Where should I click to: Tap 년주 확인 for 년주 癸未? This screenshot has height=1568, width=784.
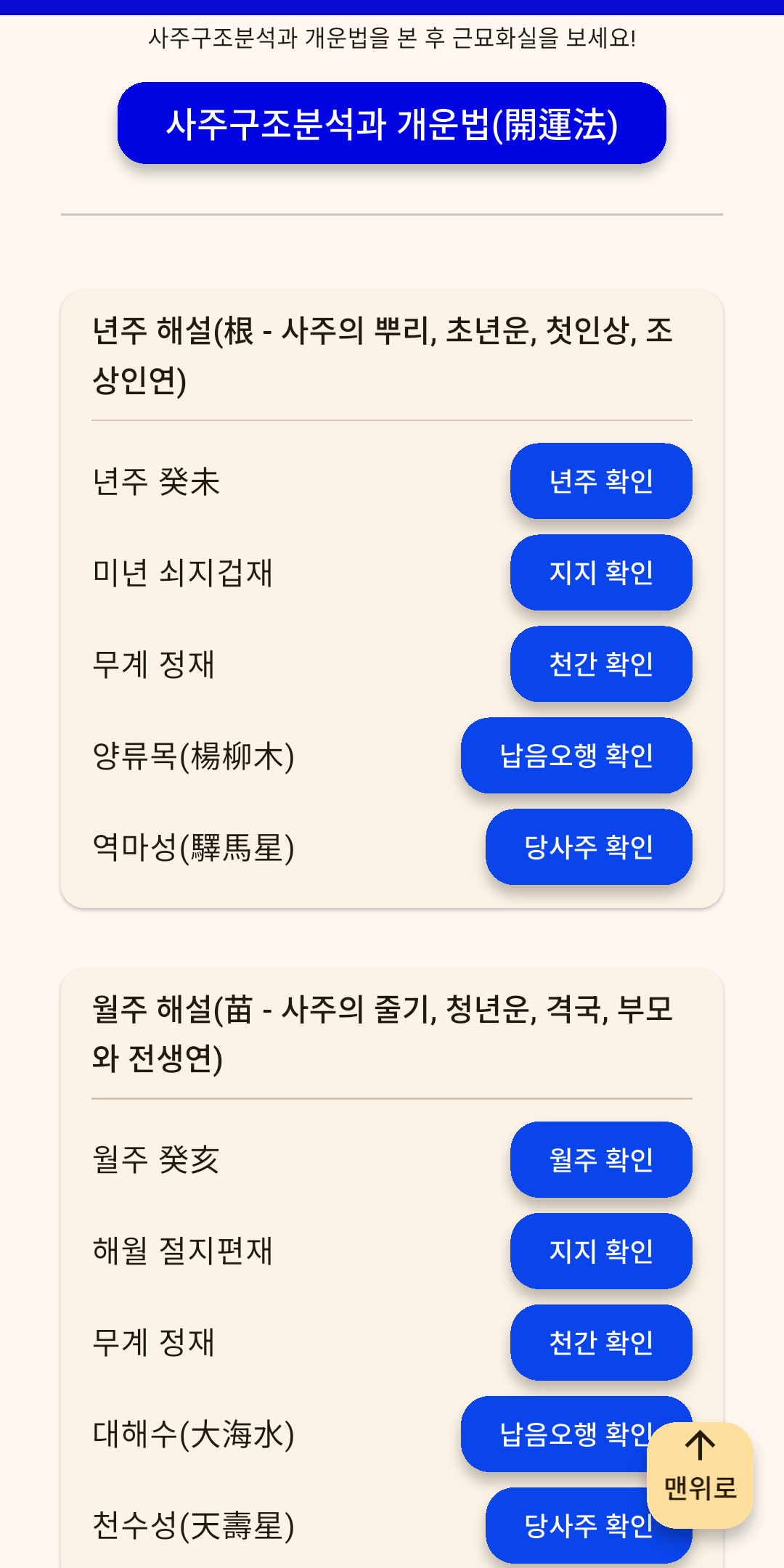[601, 481]
